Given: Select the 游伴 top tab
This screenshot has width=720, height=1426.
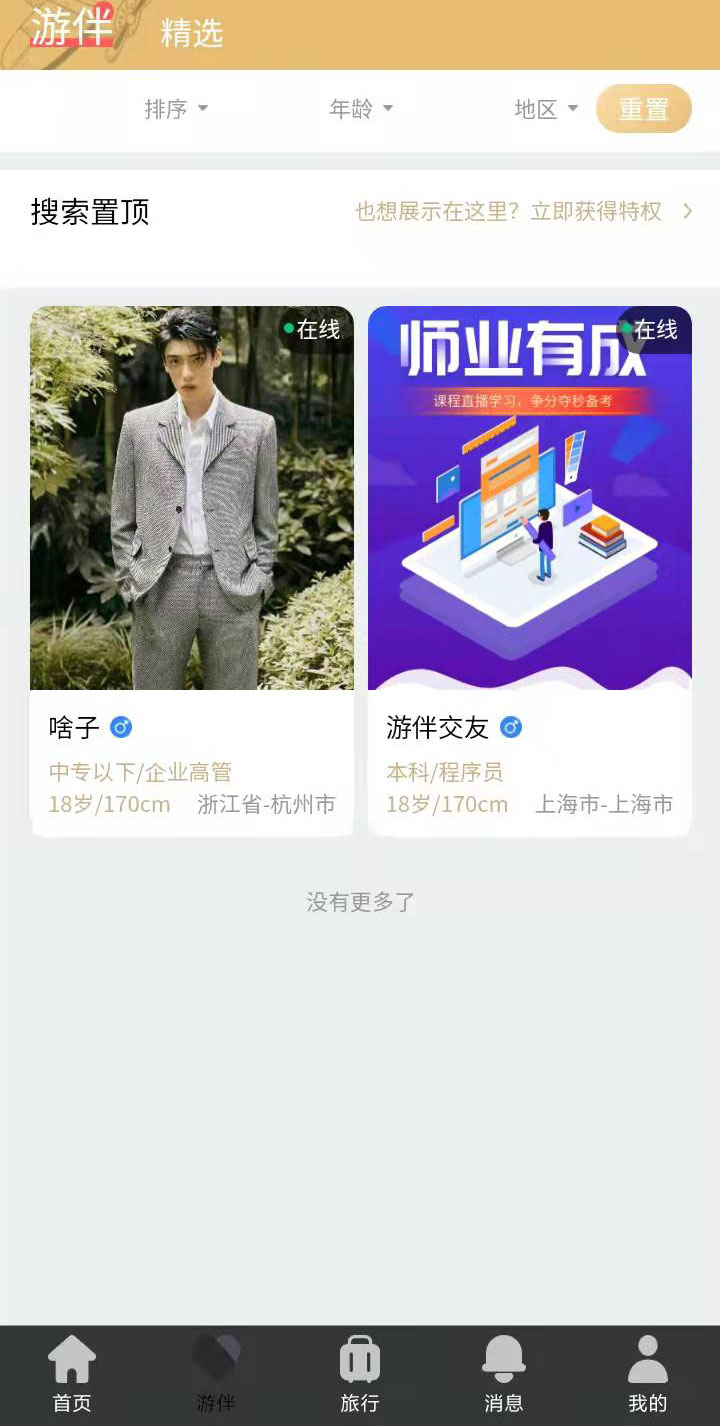Looking at the screenshot, I should coord(71,27).
